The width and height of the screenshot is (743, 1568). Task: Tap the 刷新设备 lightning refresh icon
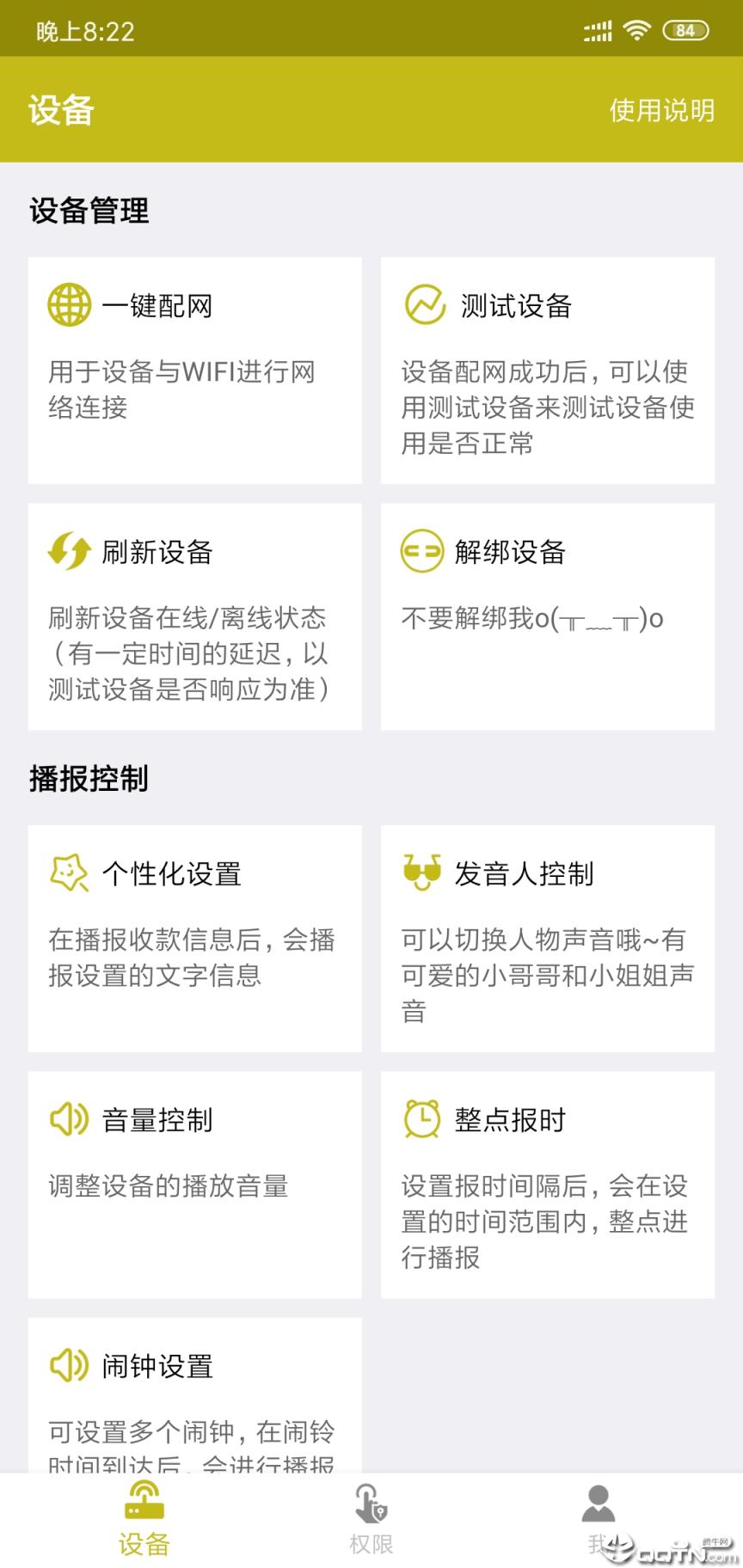point(68,551)
